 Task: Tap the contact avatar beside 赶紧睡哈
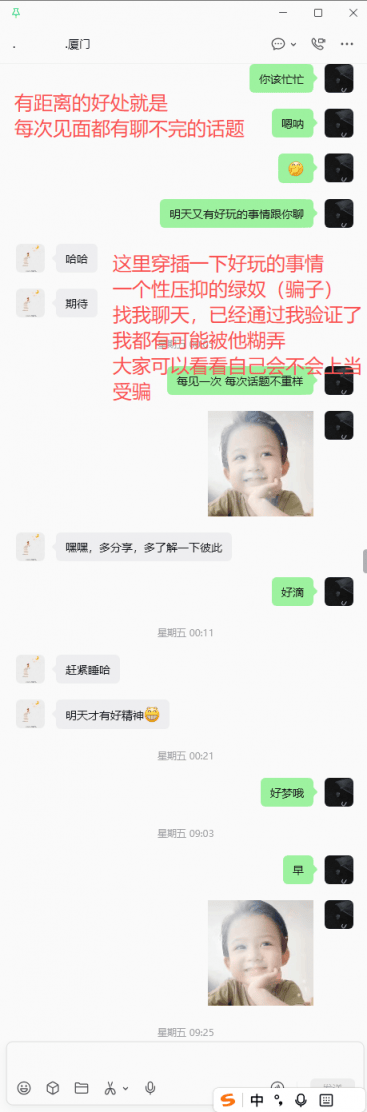tap(31, 669)
